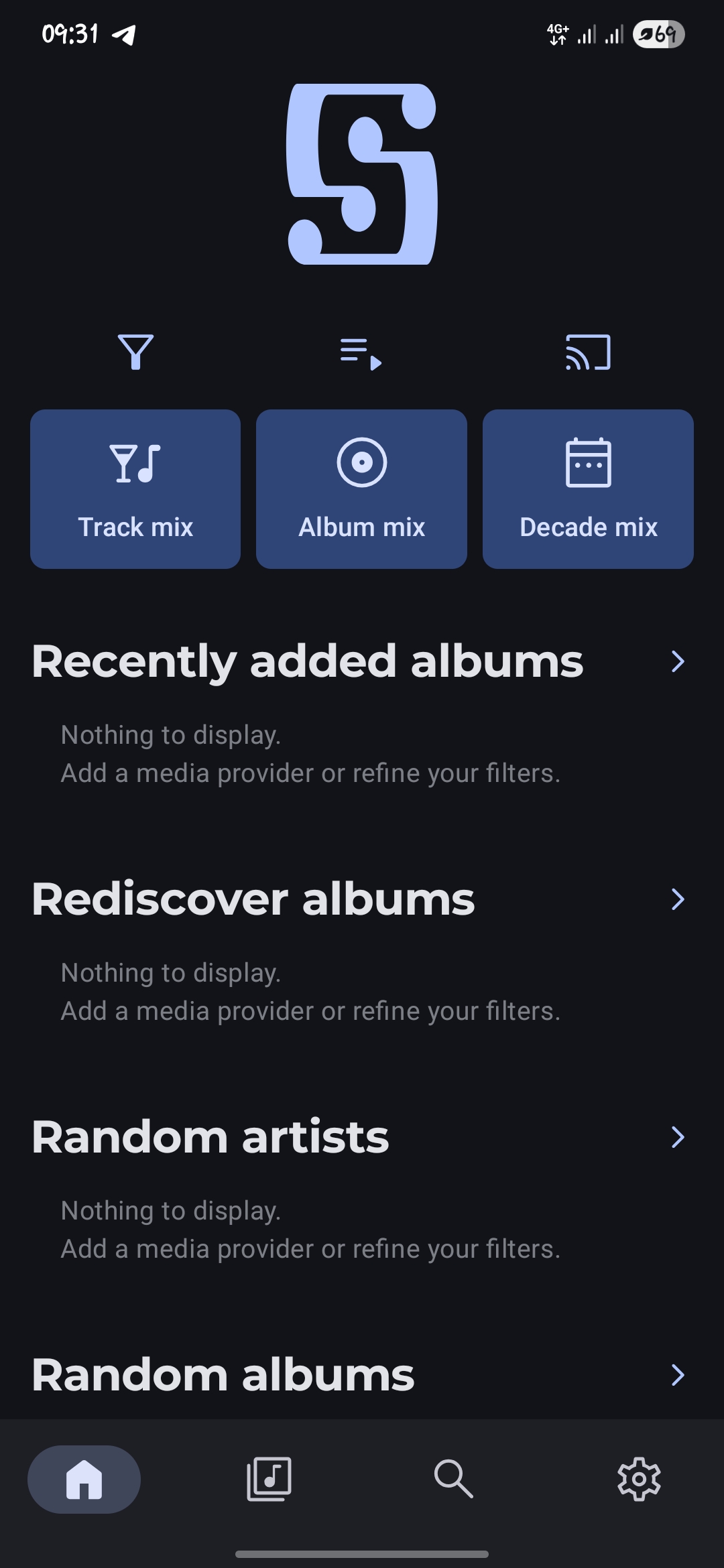Start a Track mix

pyautogui.click(x=135, y=489)
